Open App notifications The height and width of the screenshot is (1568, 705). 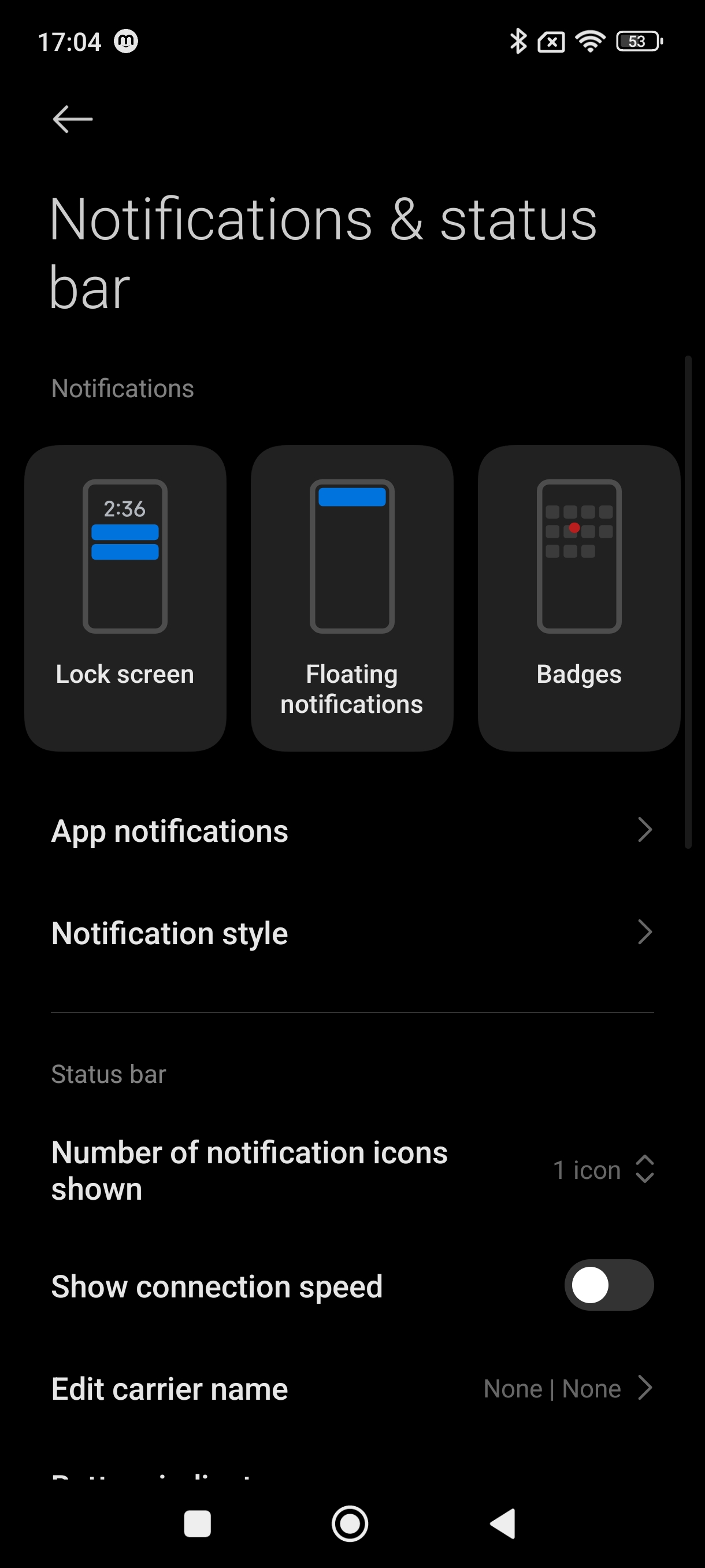(351, 831)
